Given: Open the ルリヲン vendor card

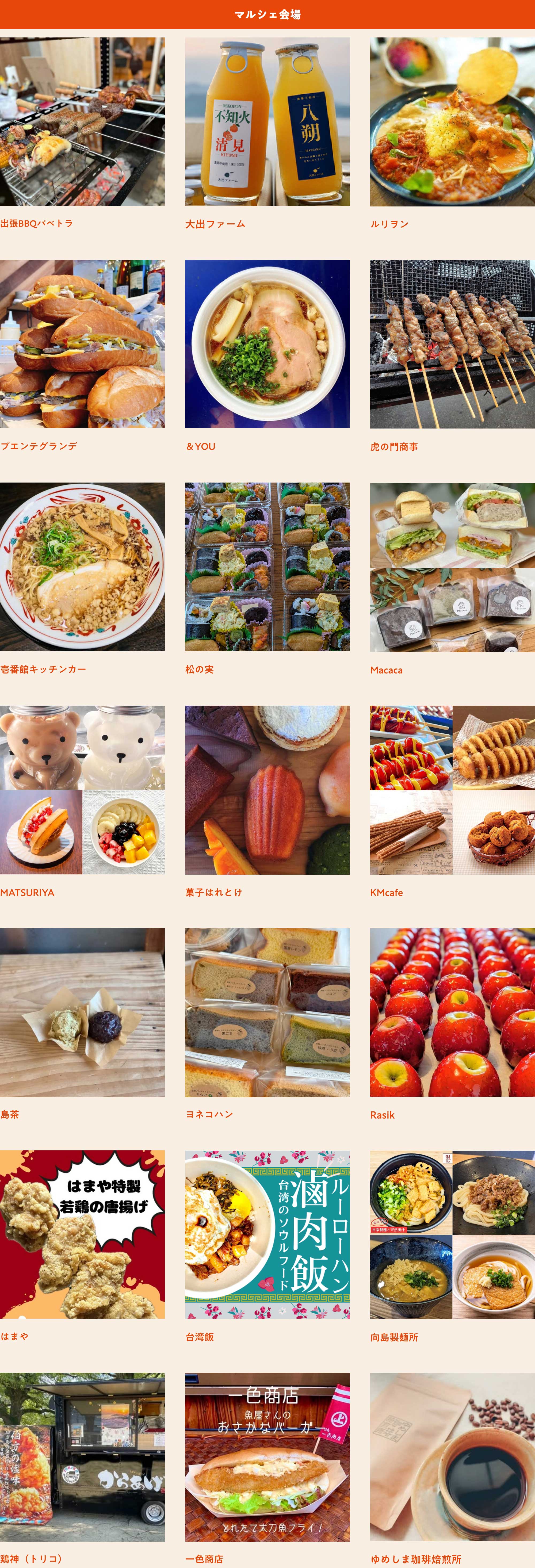Looking at the screenshot, I should pos(452,122).
